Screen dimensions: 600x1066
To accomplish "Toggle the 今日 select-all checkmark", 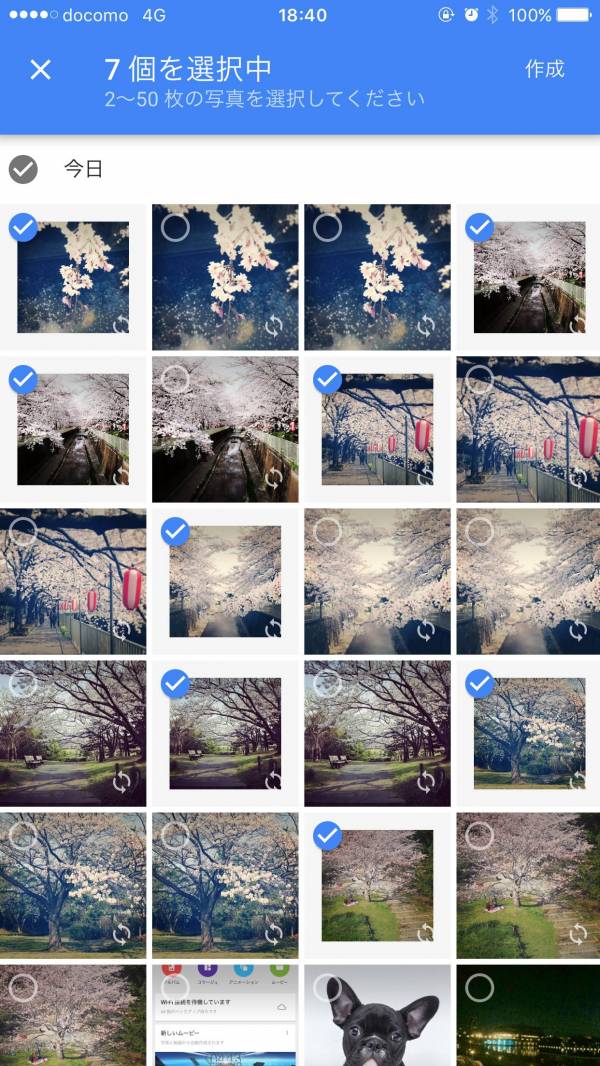I will [23, 169].
